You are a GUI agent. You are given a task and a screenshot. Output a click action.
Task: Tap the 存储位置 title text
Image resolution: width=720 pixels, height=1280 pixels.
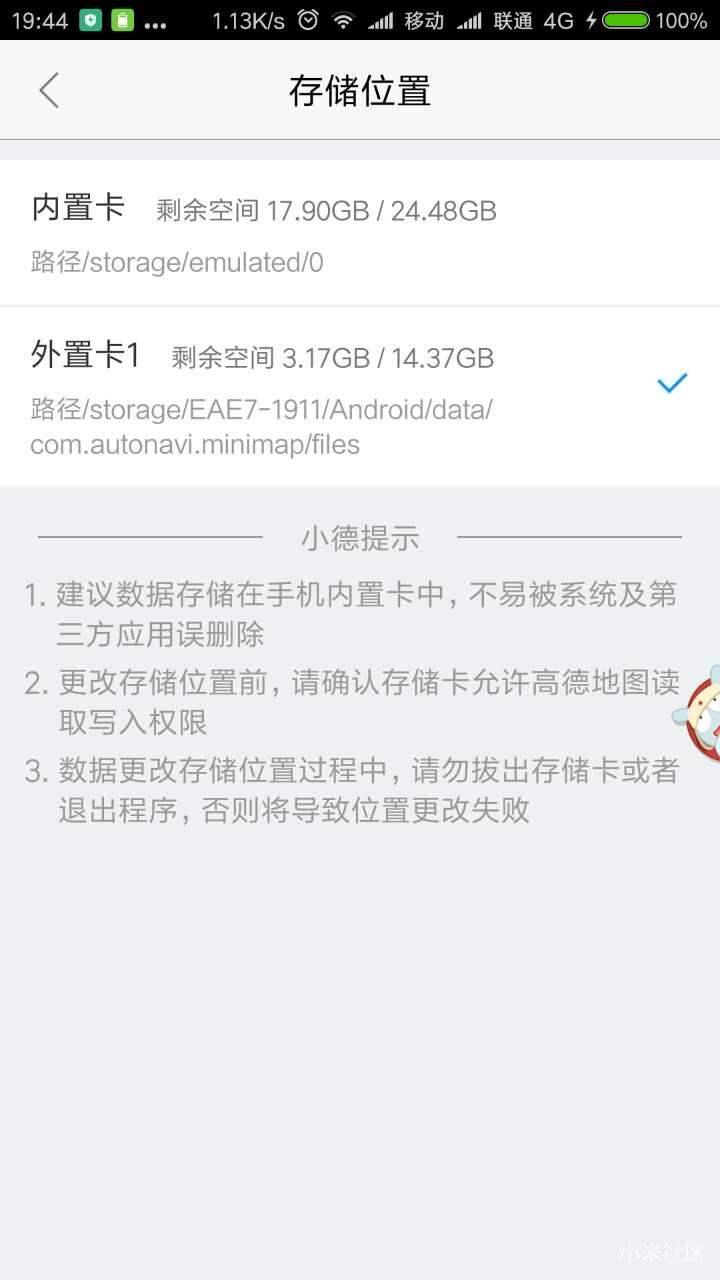(360, 90)
